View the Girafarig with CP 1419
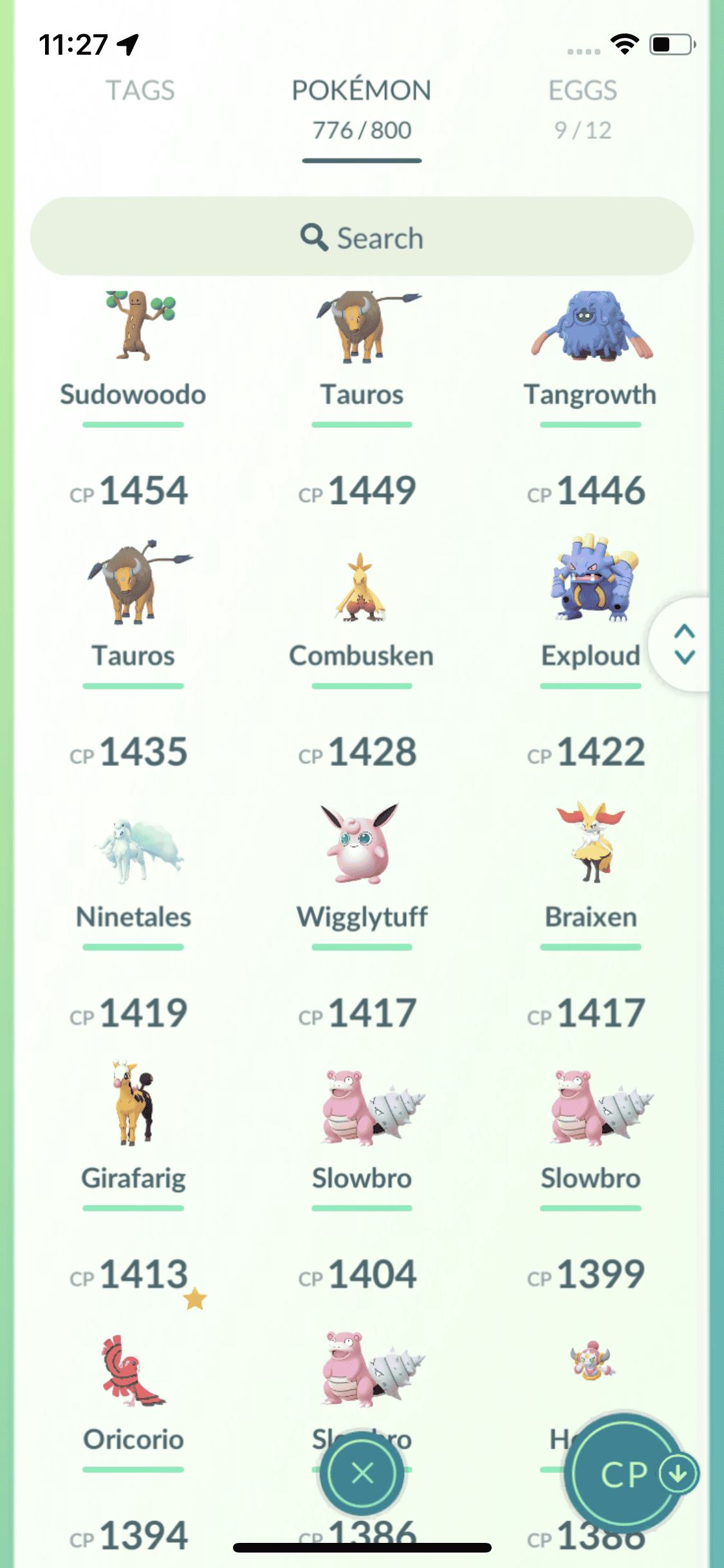Image resolution: width=724 pixels, height=1568 pixels. (133, 1126)
